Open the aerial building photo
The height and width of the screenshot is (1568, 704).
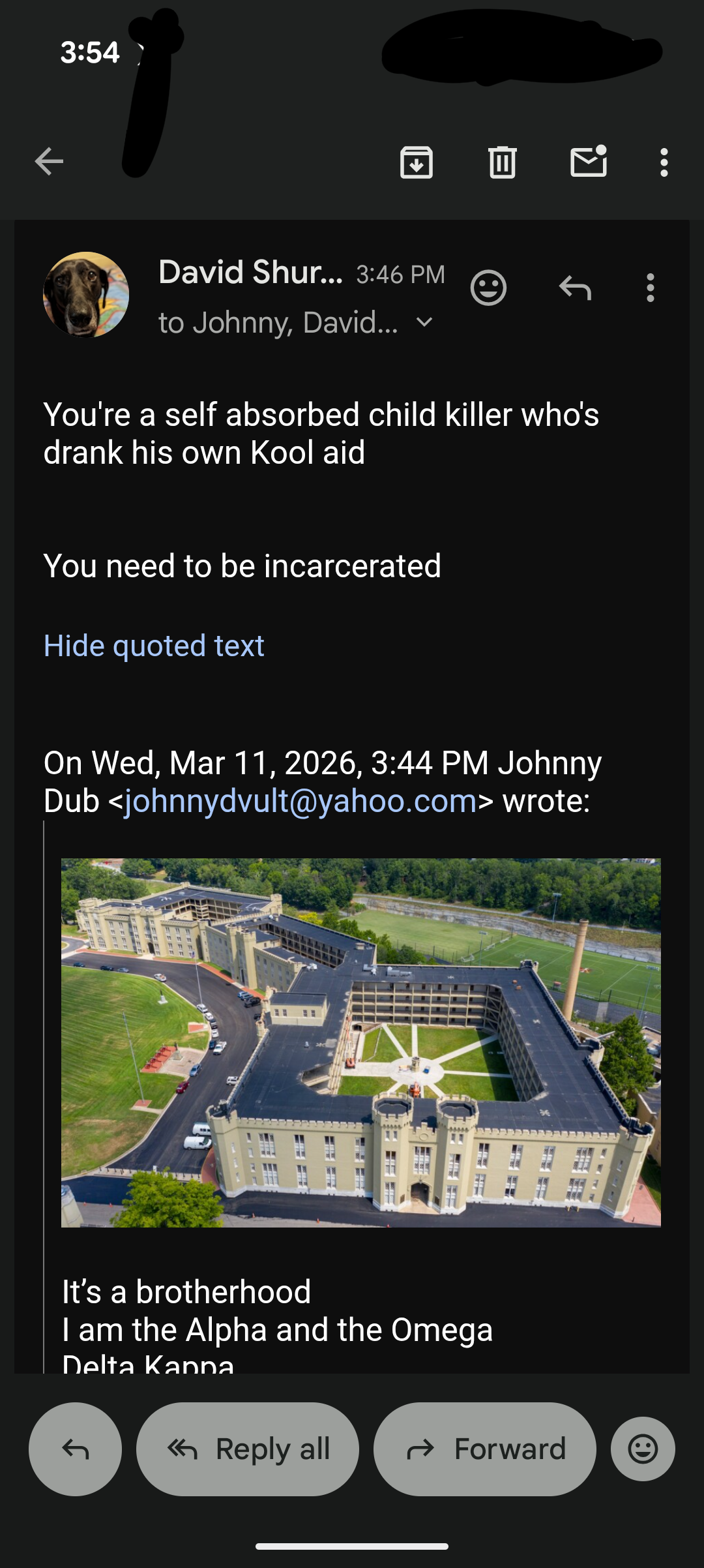[x=360, y=1042]
